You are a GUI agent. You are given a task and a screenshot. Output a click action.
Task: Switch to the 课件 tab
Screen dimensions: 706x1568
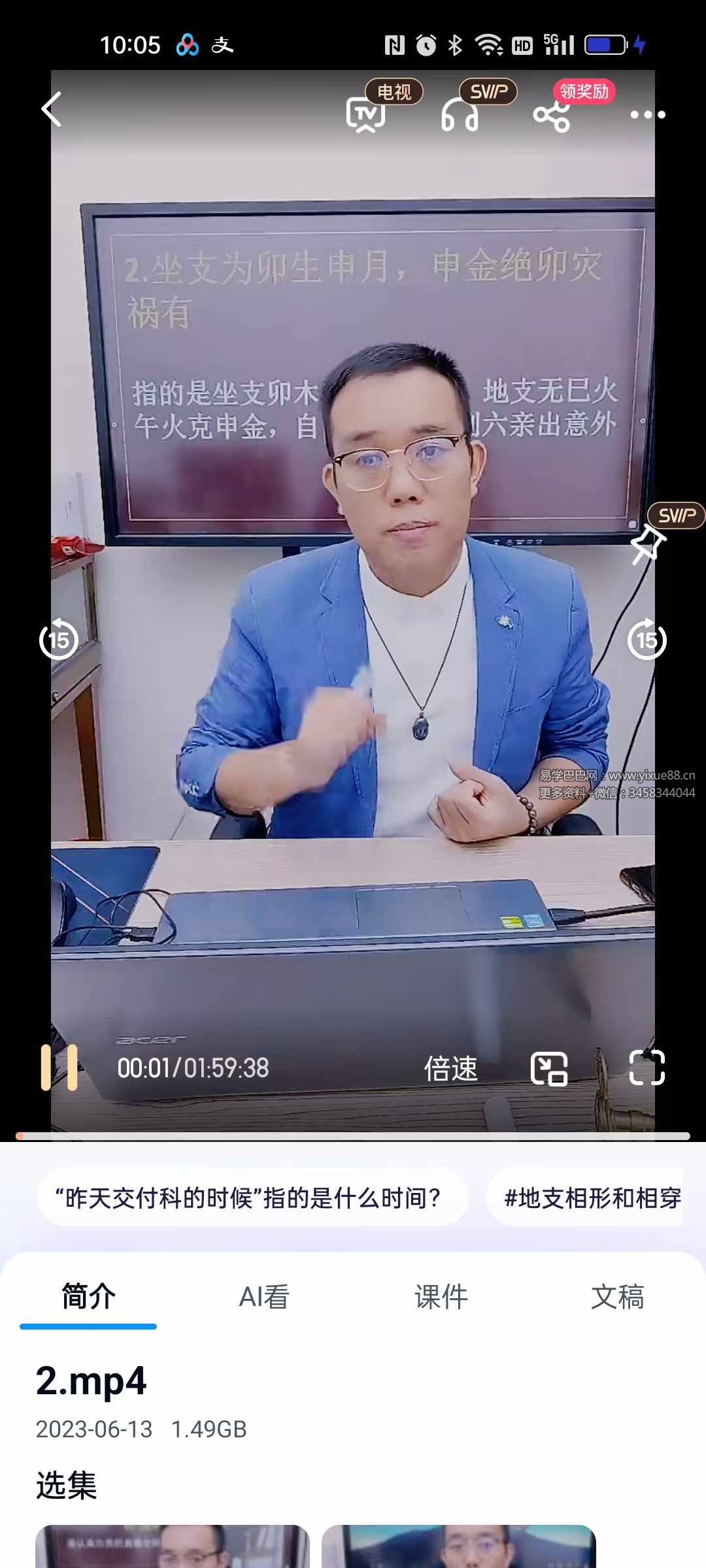[441, 1298]
